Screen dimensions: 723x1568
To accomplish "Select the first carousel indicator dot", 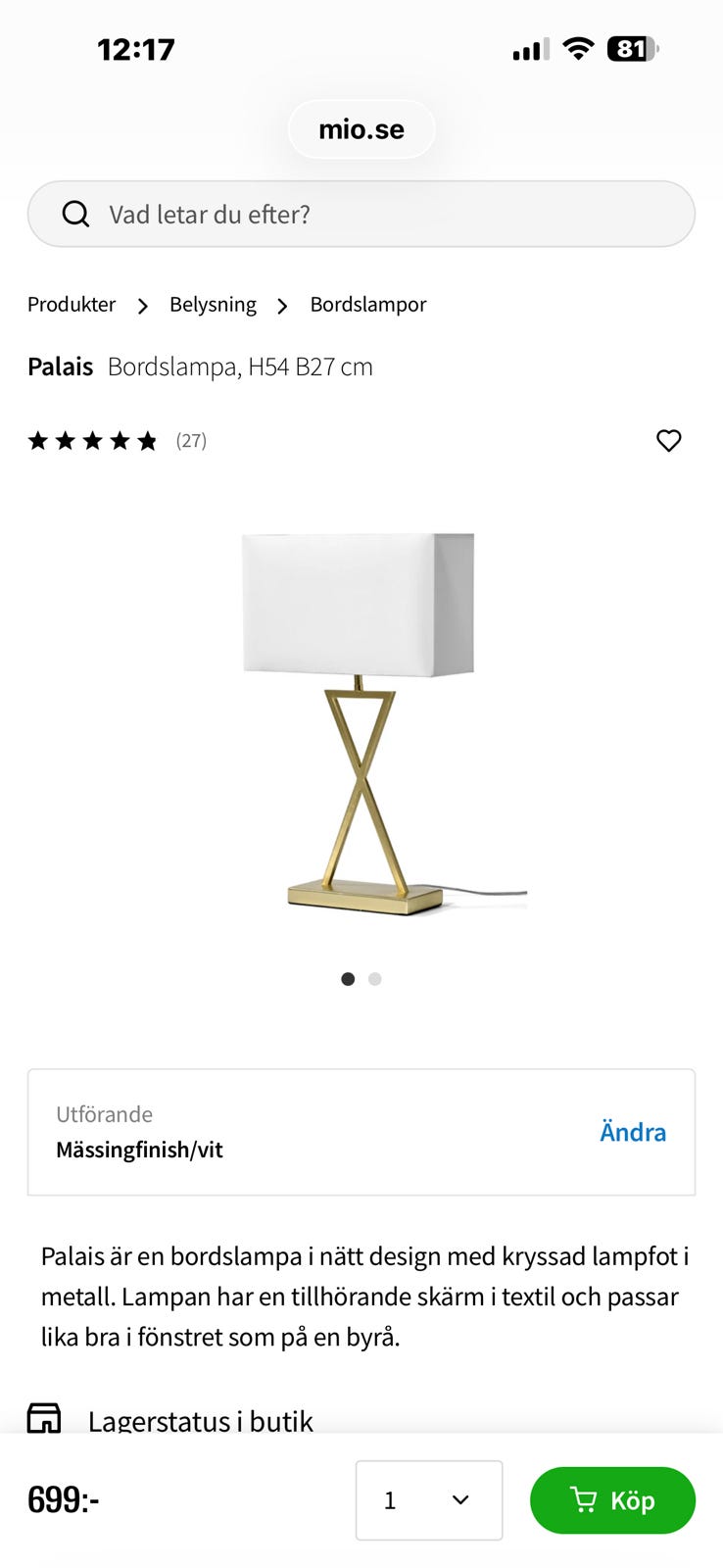I will 348,978.
